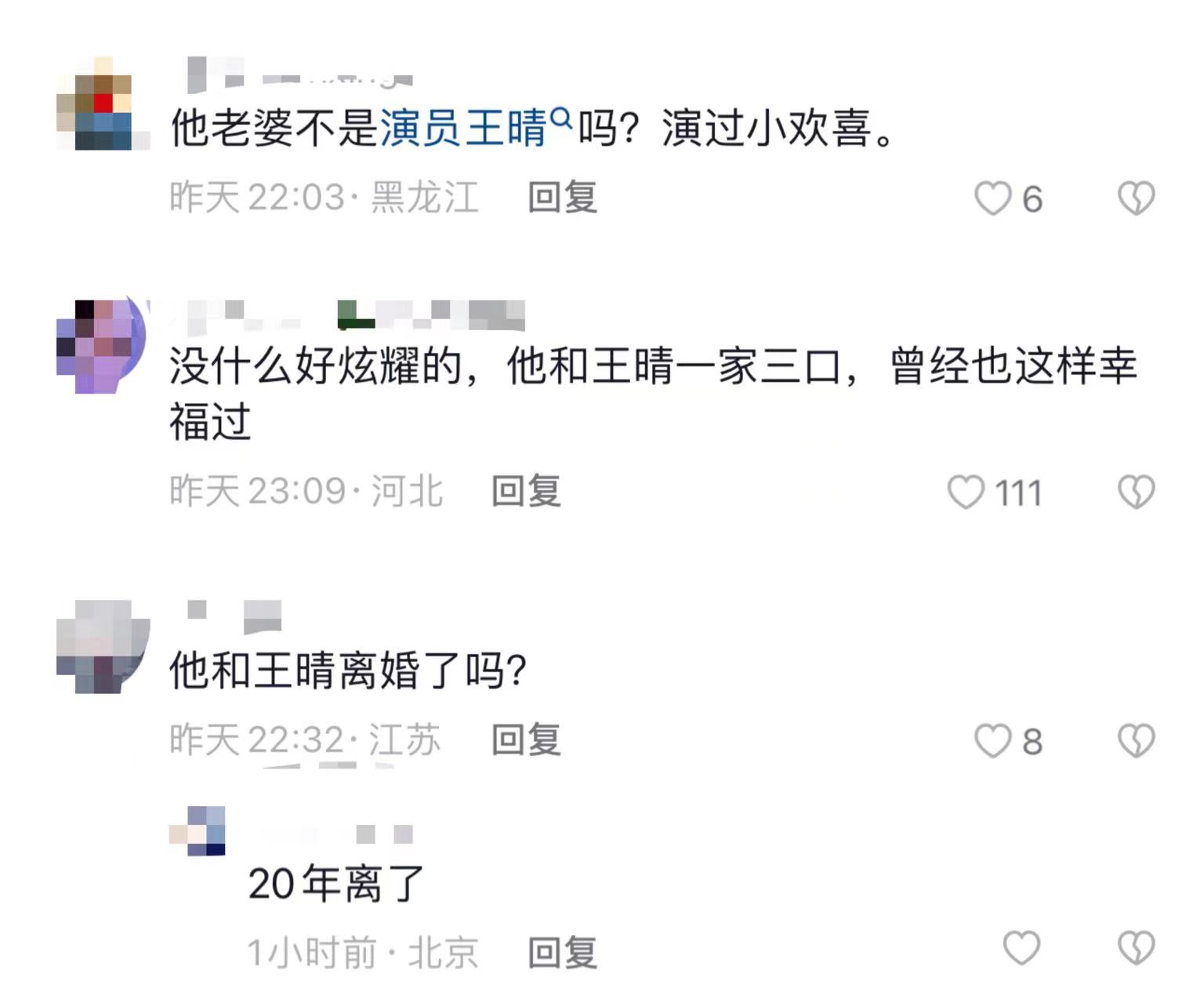Reply to the 20年离了 comment
This screenshot has width=1204, height=1003.
[562, 953]
